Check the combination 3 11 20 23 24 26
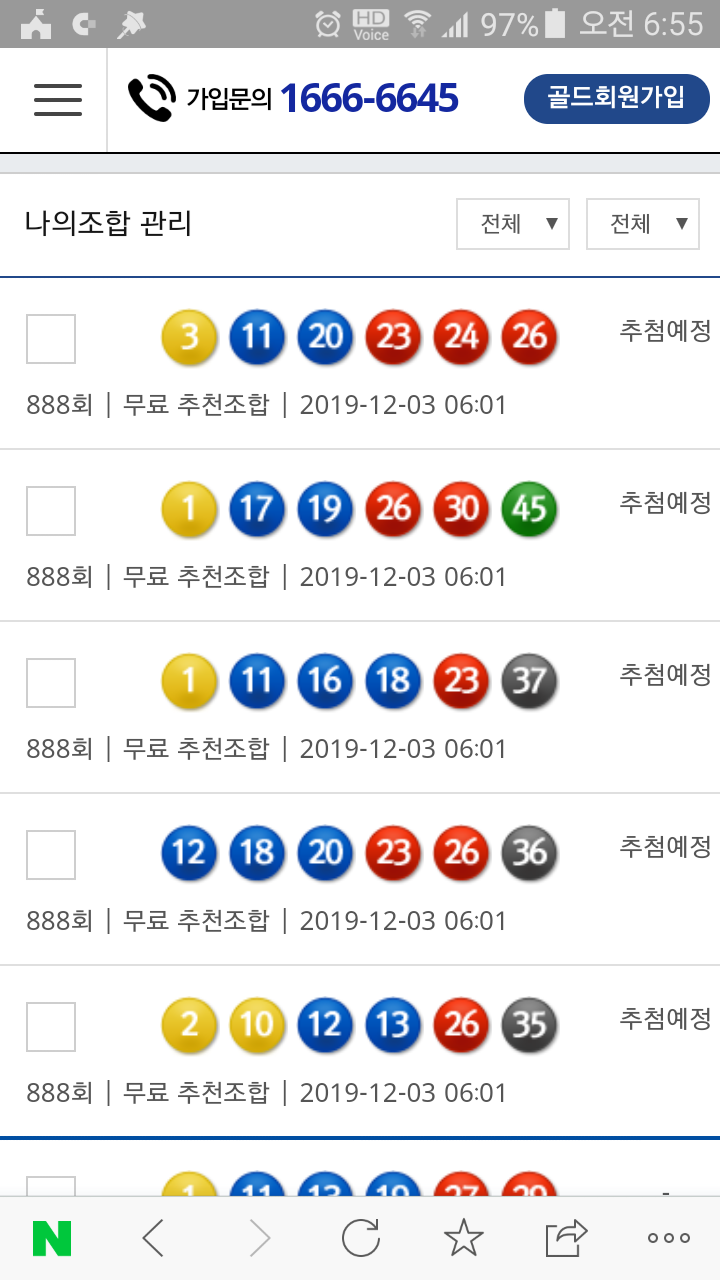 click(x=50, y=338)
